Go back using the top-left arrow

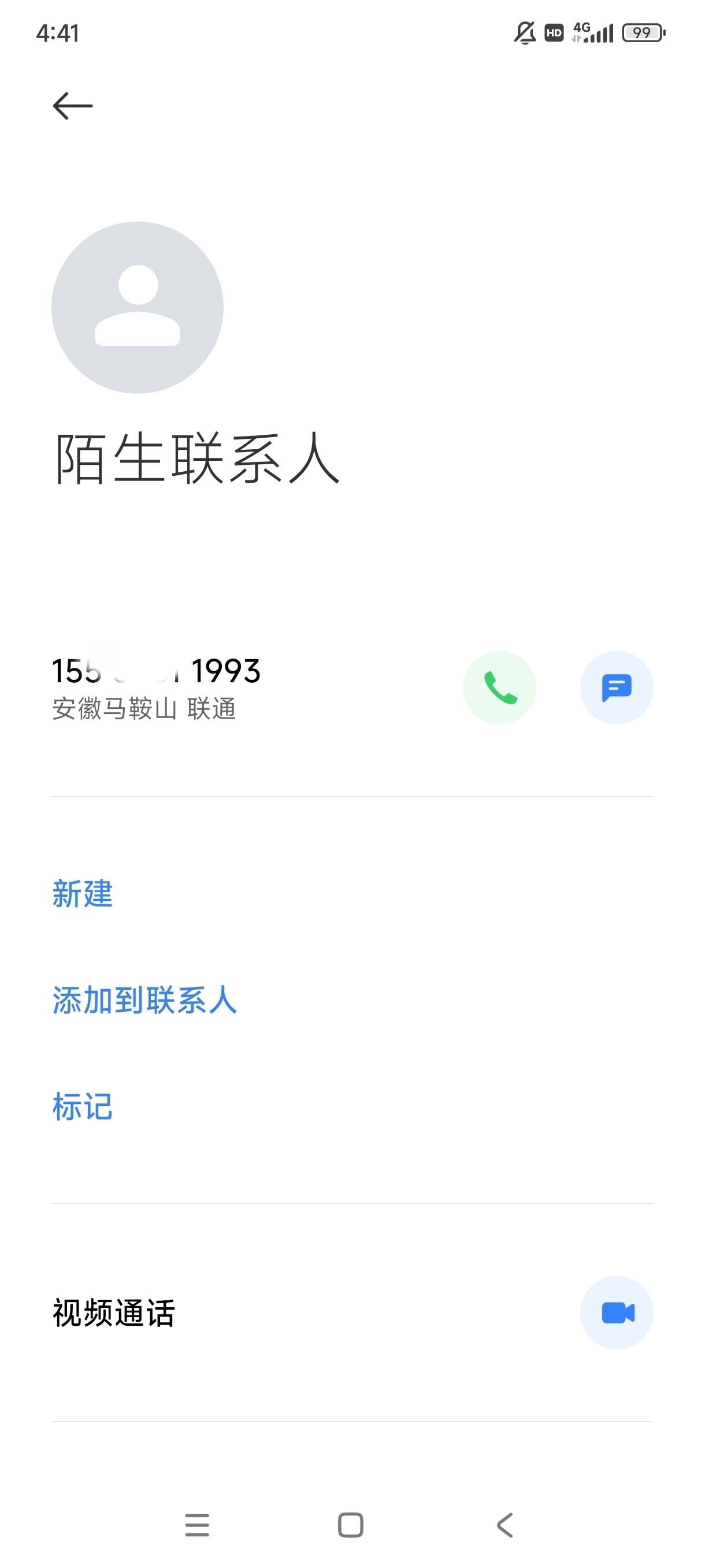point(72,106)
